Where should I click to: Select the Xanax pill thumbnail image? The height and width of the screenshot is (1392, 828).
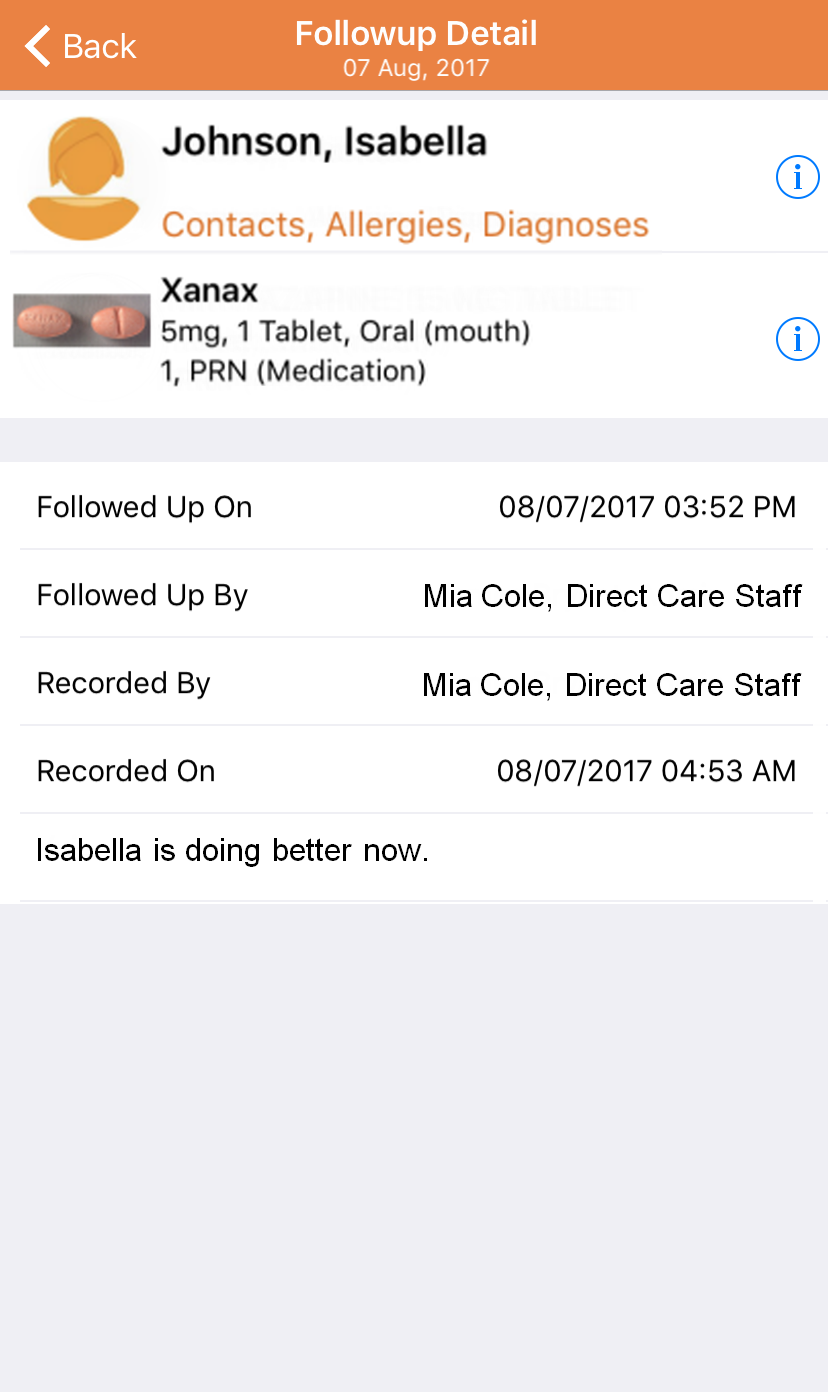point(81,319)
